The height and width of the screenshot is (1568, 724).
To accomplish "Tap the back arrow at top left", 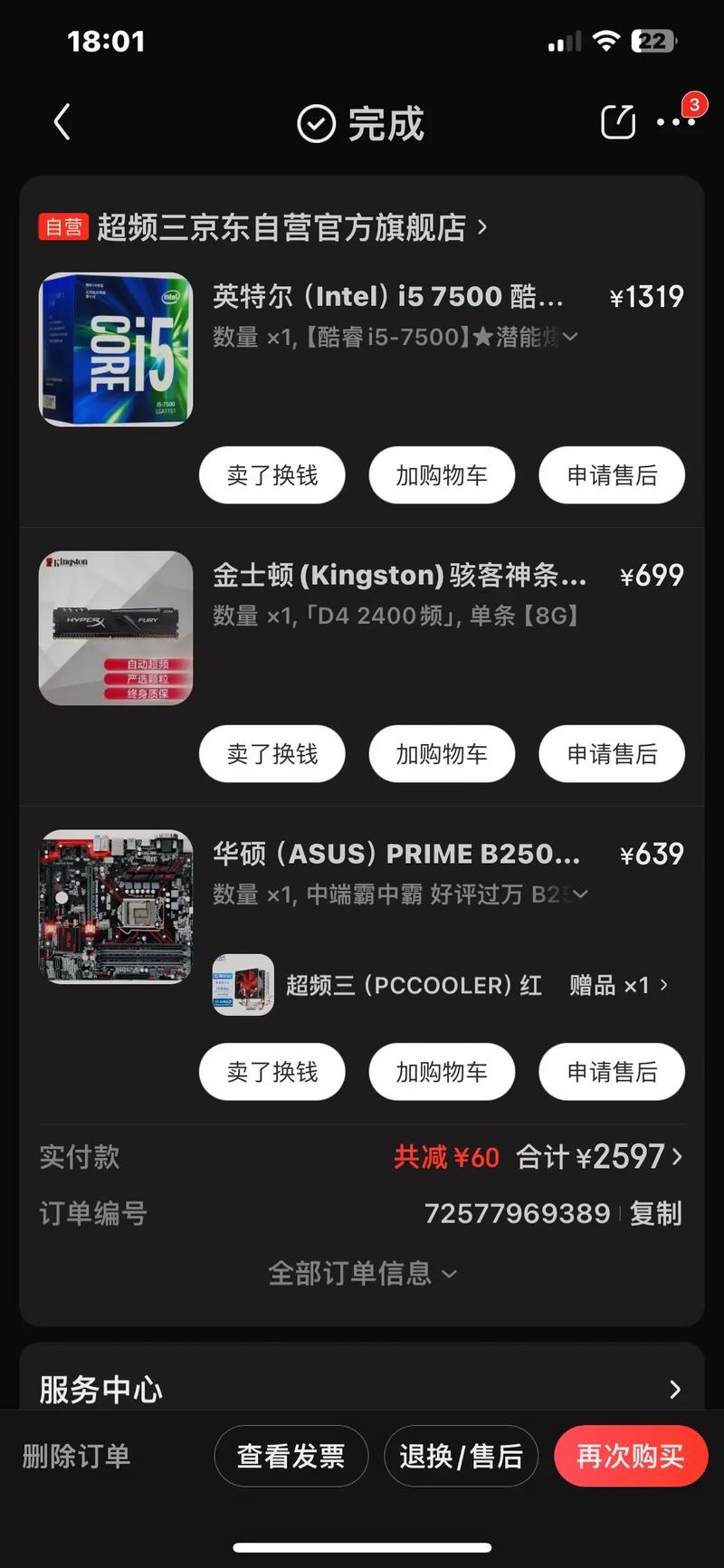I will pyautogui.click(x=62, y=121).
